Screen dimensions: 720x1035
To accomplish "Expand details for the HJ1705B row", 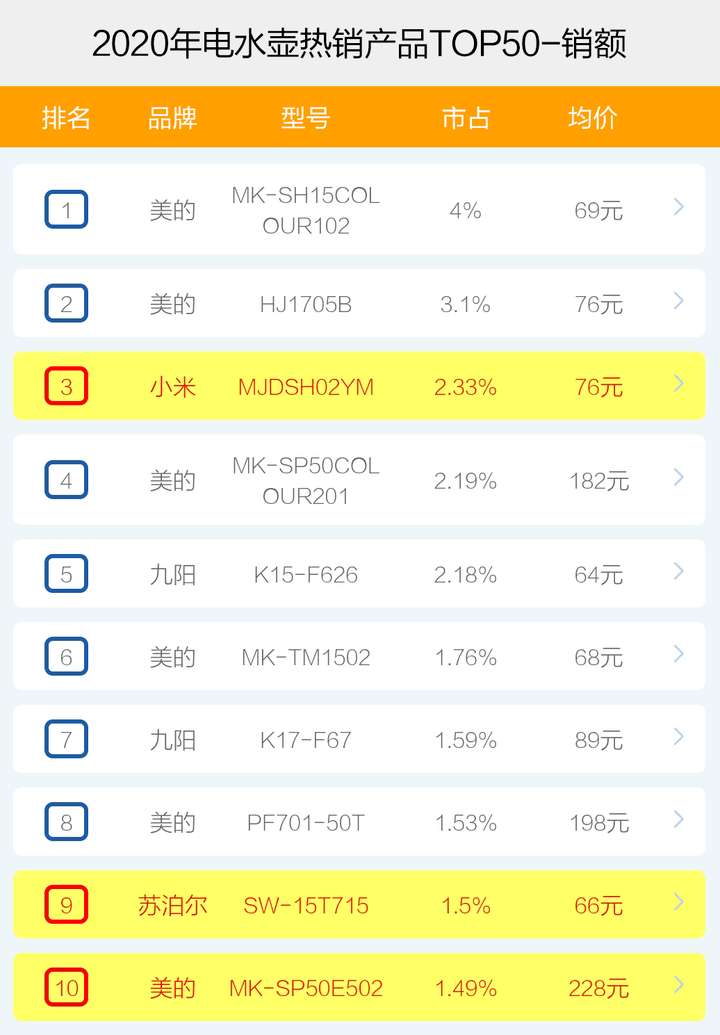I will 676,302.
